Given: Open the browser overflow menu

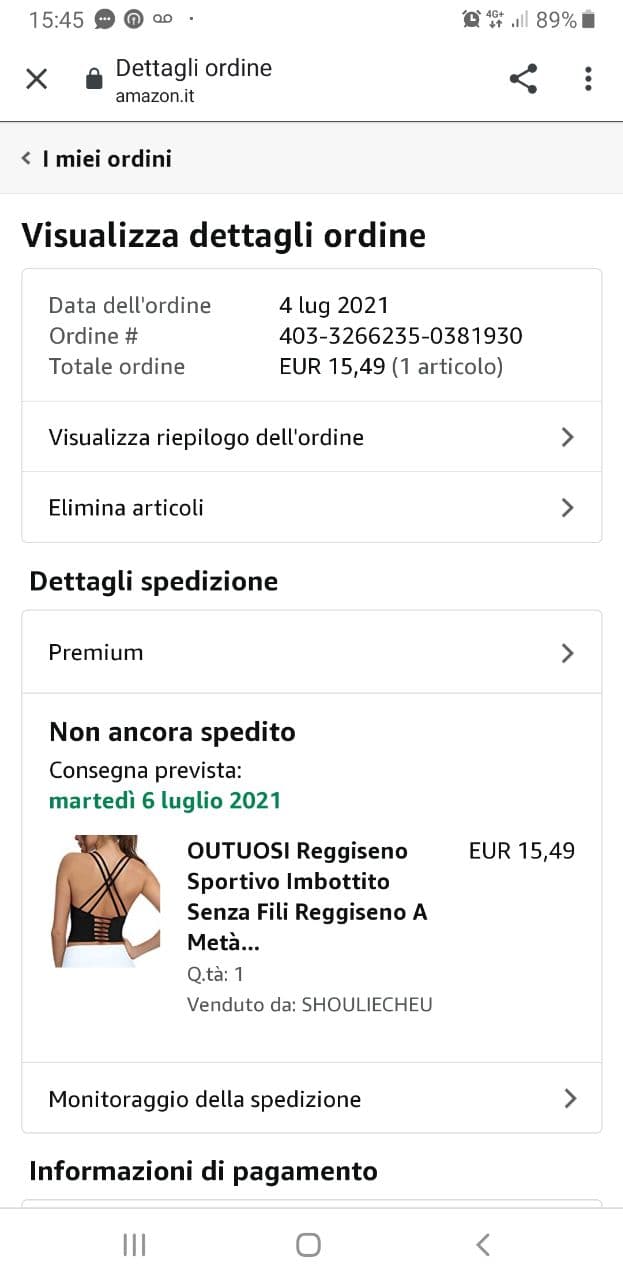Looking at the screenshot, I should pyautogui.click(x=588, y=79).
